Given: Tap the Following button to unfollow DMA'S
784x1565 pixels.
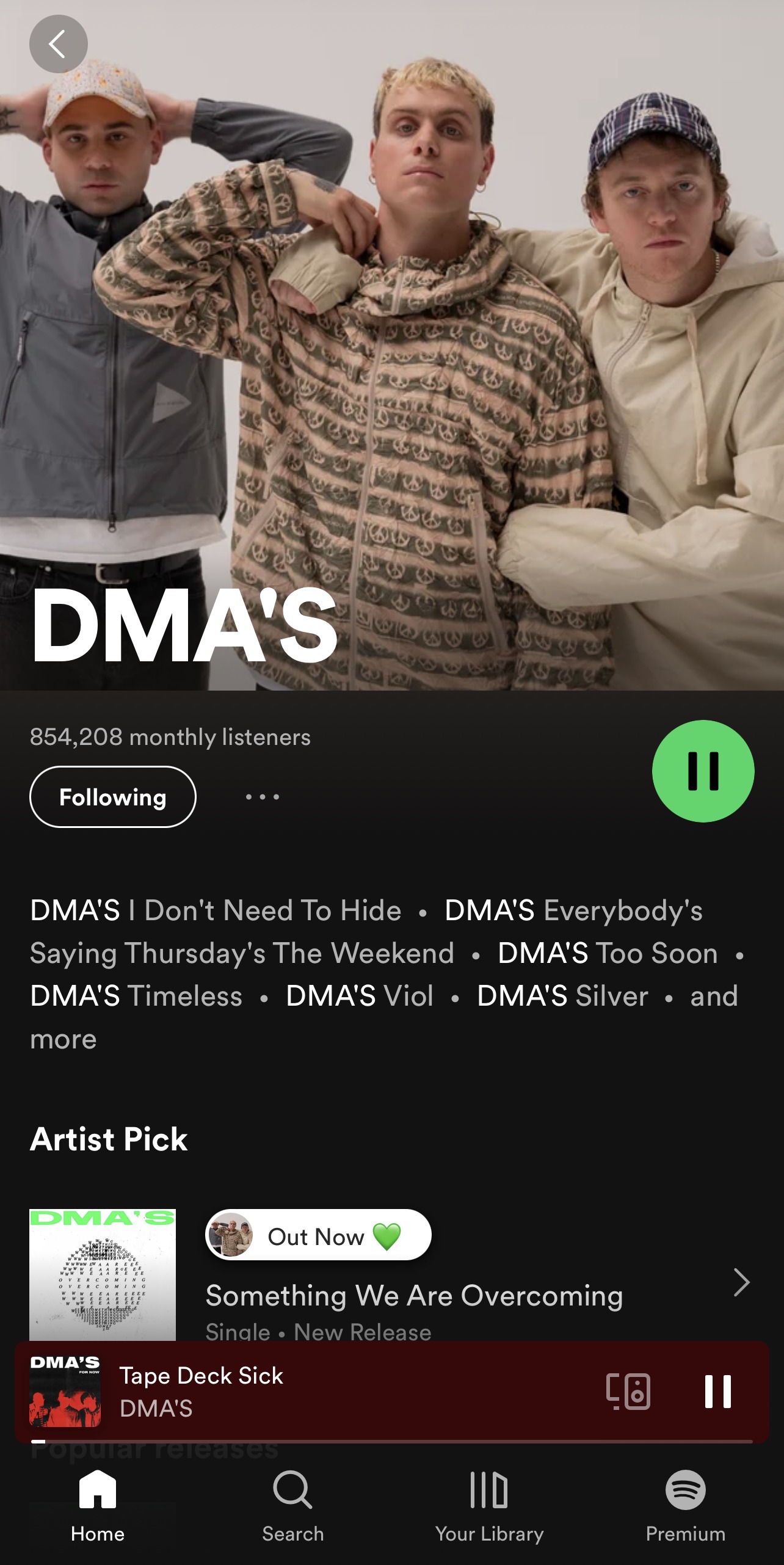Looking at the screenshot, I should pyautogui.click(x=113, y=797).
